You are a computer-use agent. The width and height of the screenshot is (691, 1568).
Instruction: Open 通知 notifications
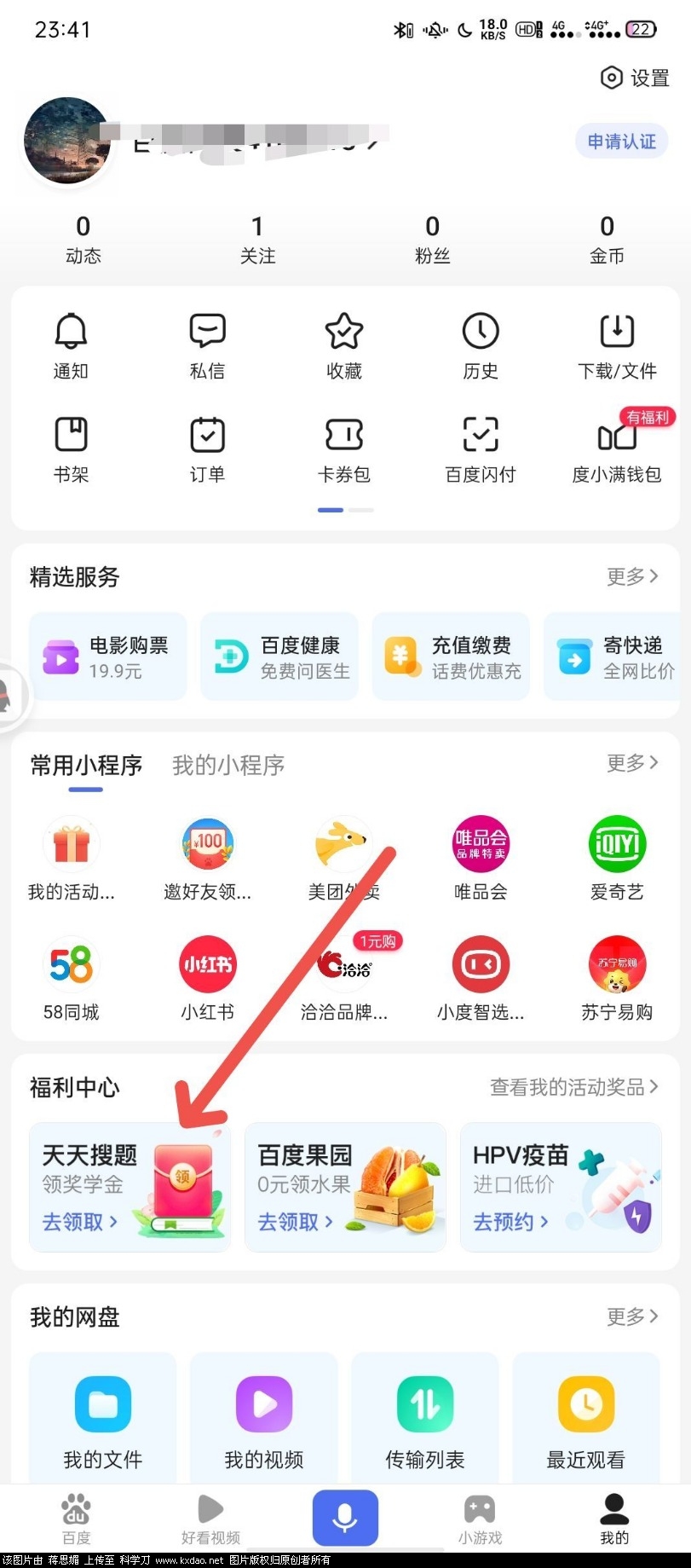71,346
